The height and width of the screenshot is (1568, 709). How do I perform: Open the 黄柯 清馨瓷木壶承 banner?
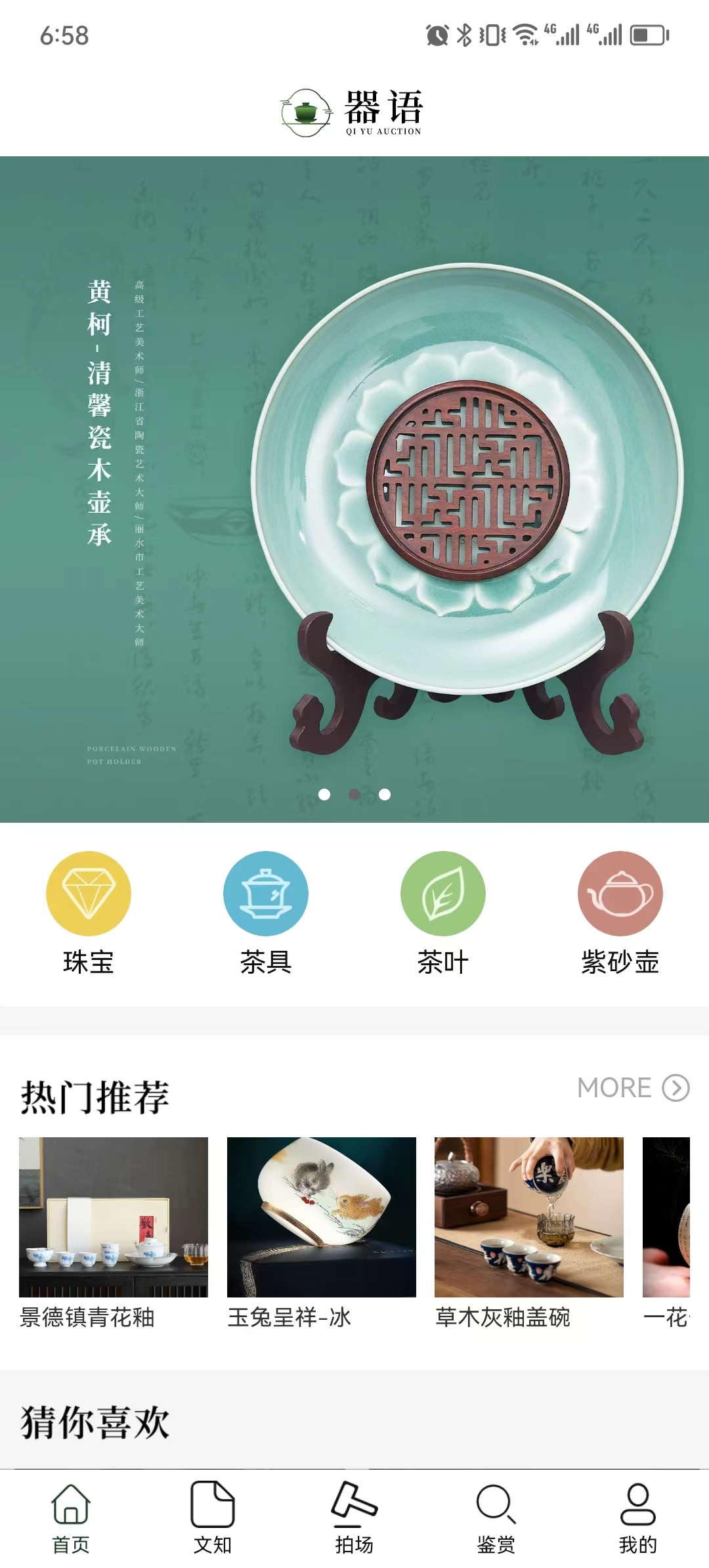pos(354,489)
